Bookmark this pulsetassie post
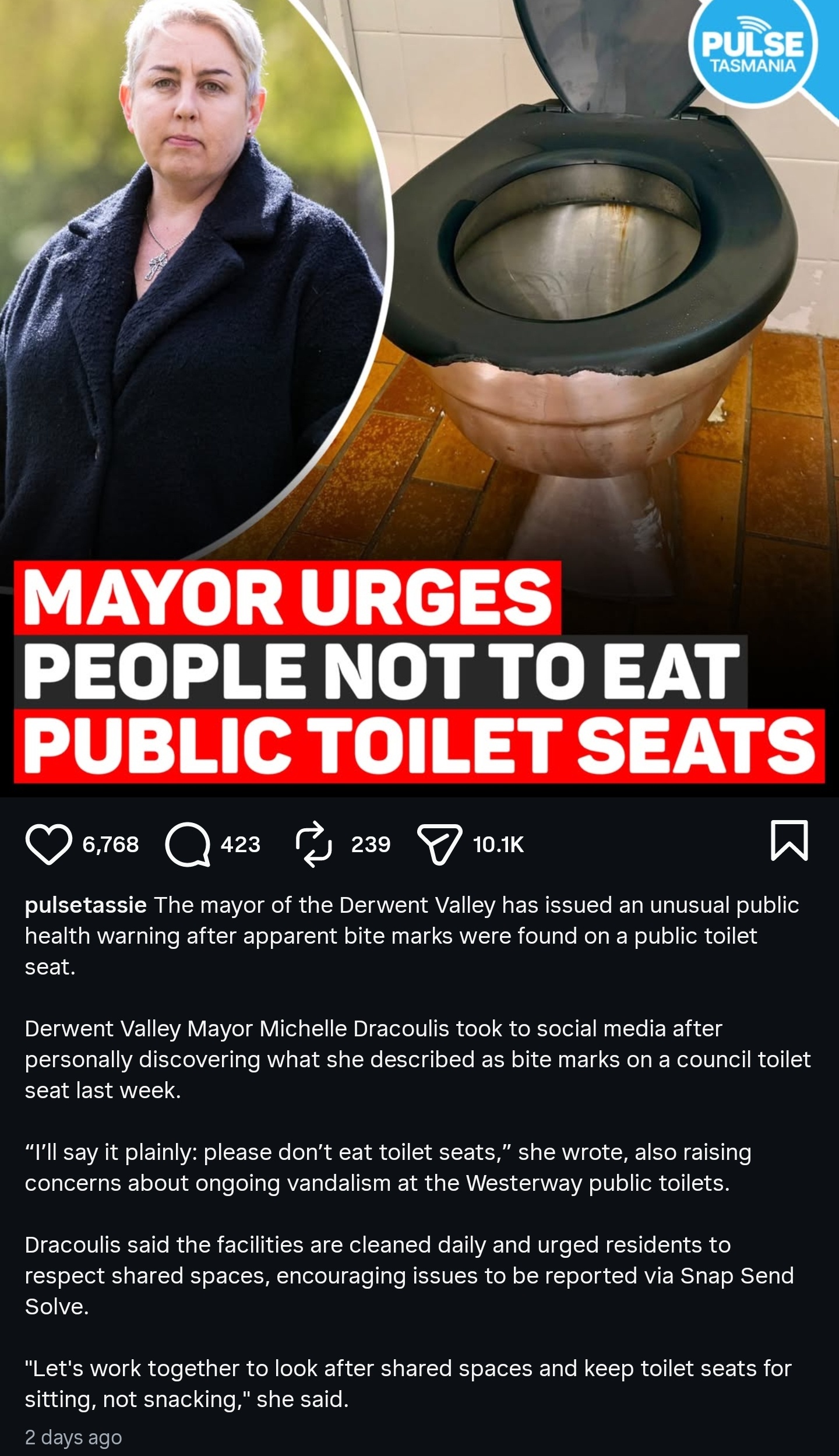Viewport: 839px width, 1456px height. coord(789,840)
